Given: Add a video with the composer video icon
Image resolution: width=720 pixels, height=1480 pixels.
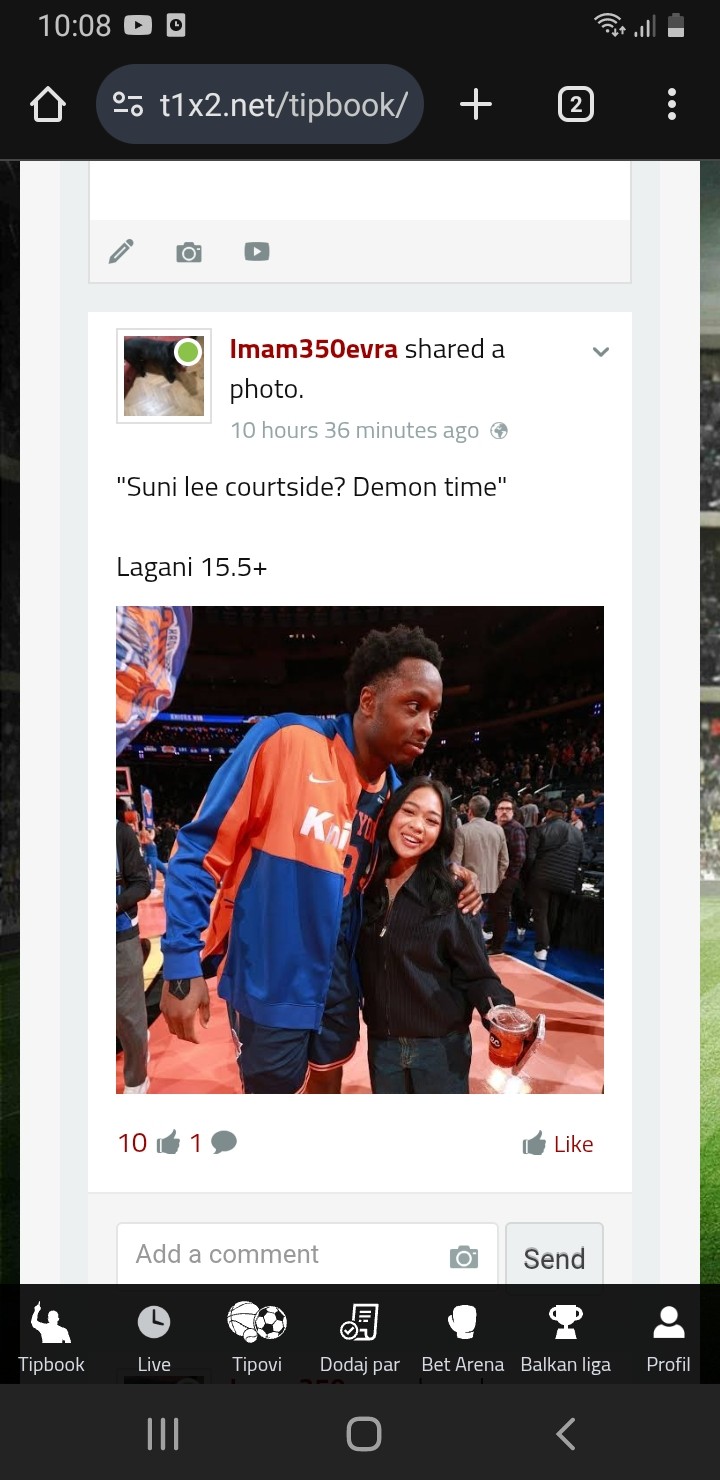Looking at the screenshot, I should click(x=257, y=252).
